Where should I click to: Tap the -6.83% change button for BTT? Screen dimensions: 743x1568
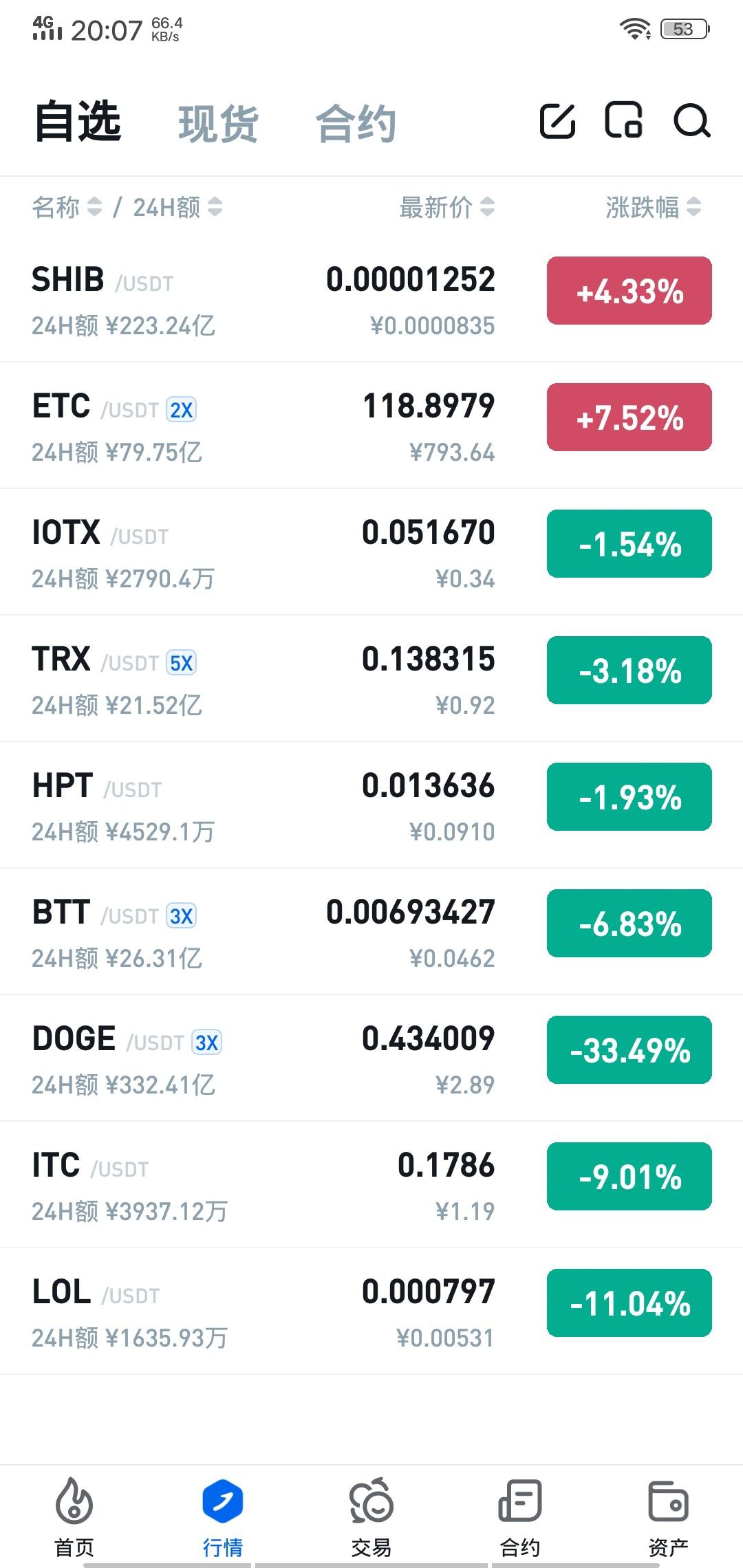[x=629, y=923]
